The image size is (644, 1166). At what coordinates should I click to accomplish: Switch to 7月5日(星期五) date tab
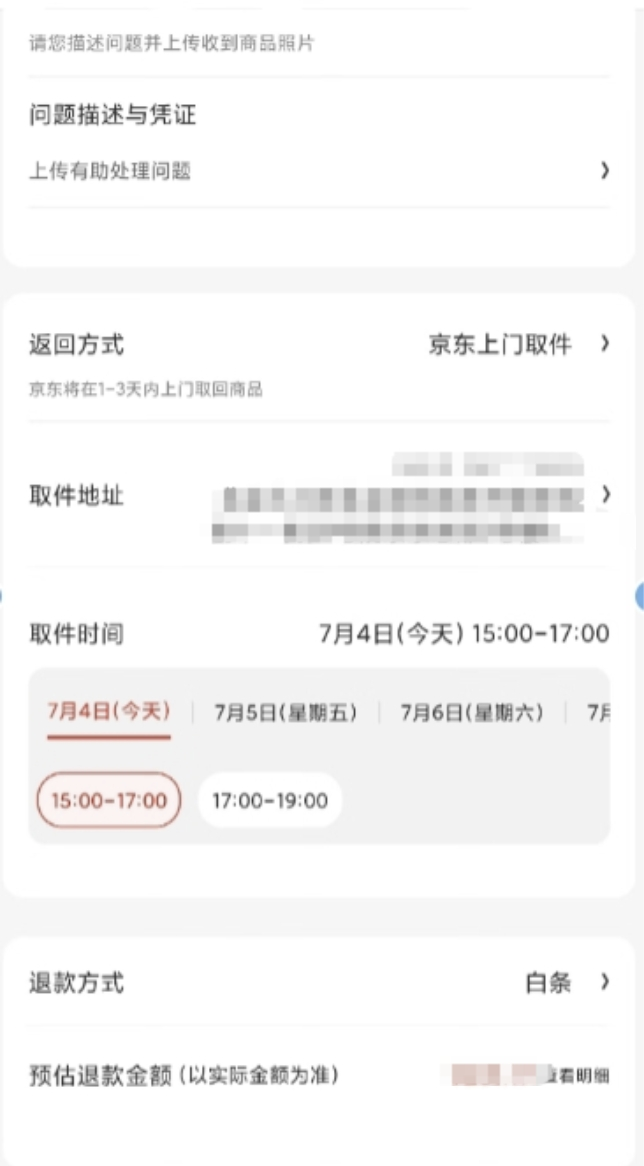pyautogui.click(x=286, y=713)
